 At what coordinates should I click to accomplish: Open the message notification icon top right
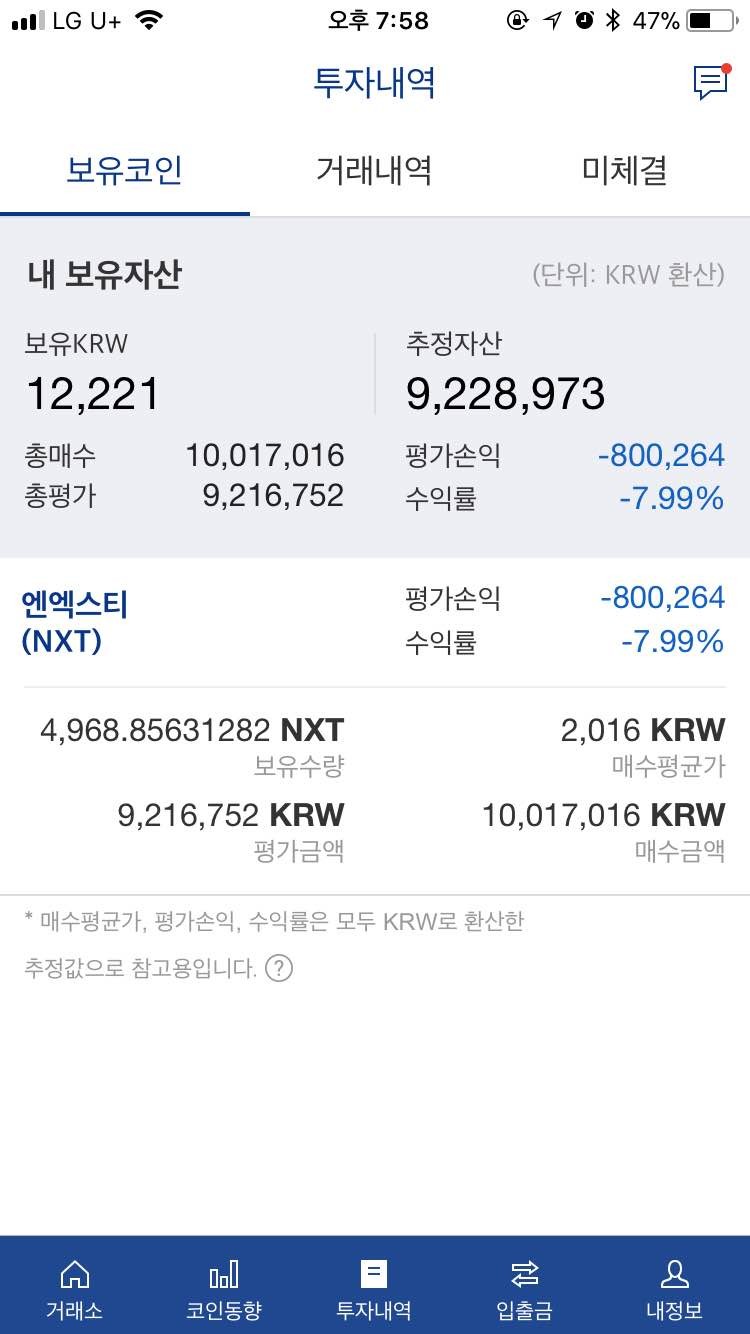point(710,84)
